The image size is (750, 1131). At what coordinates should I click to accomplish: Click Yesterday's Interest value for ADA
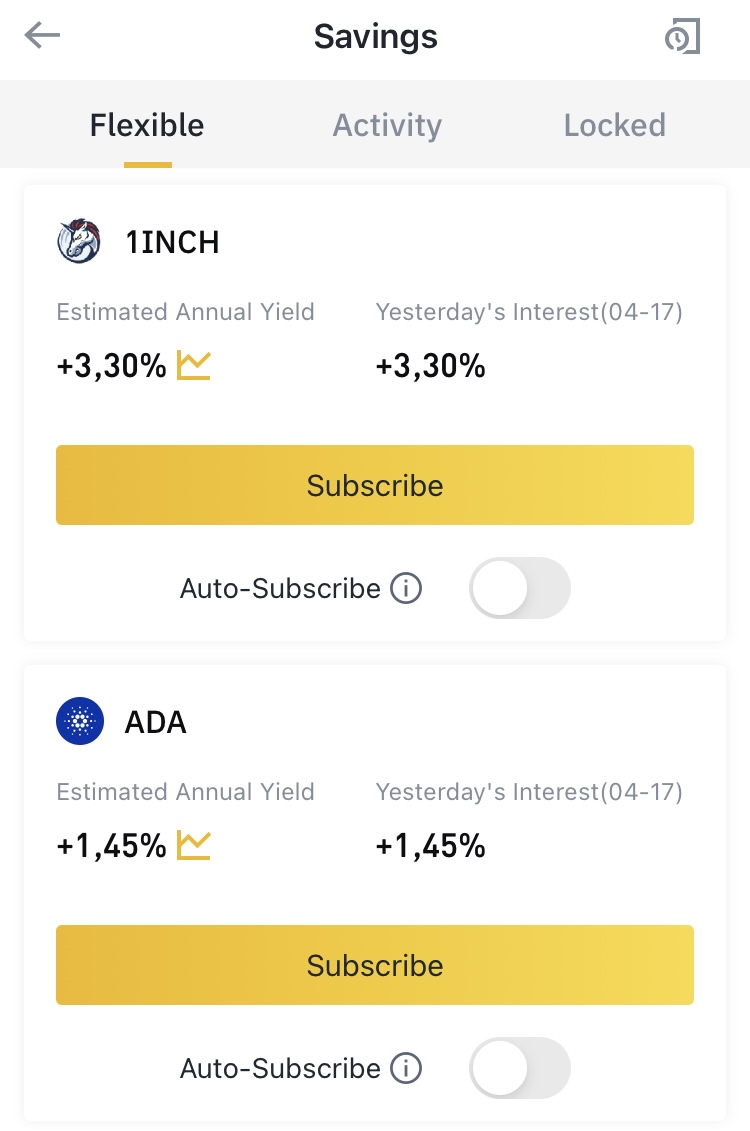click(430, 844)
